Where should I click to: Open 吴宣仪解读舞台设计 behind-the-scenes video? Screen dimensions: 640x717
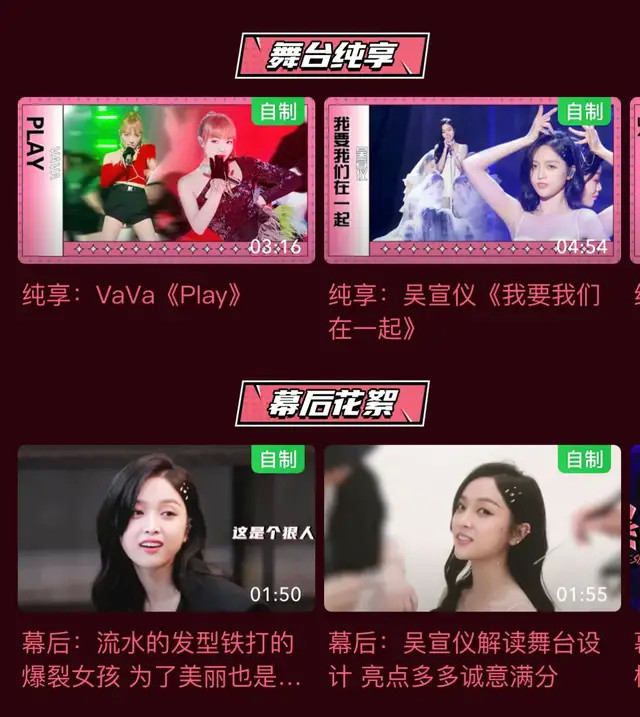[x=472, y=528]
